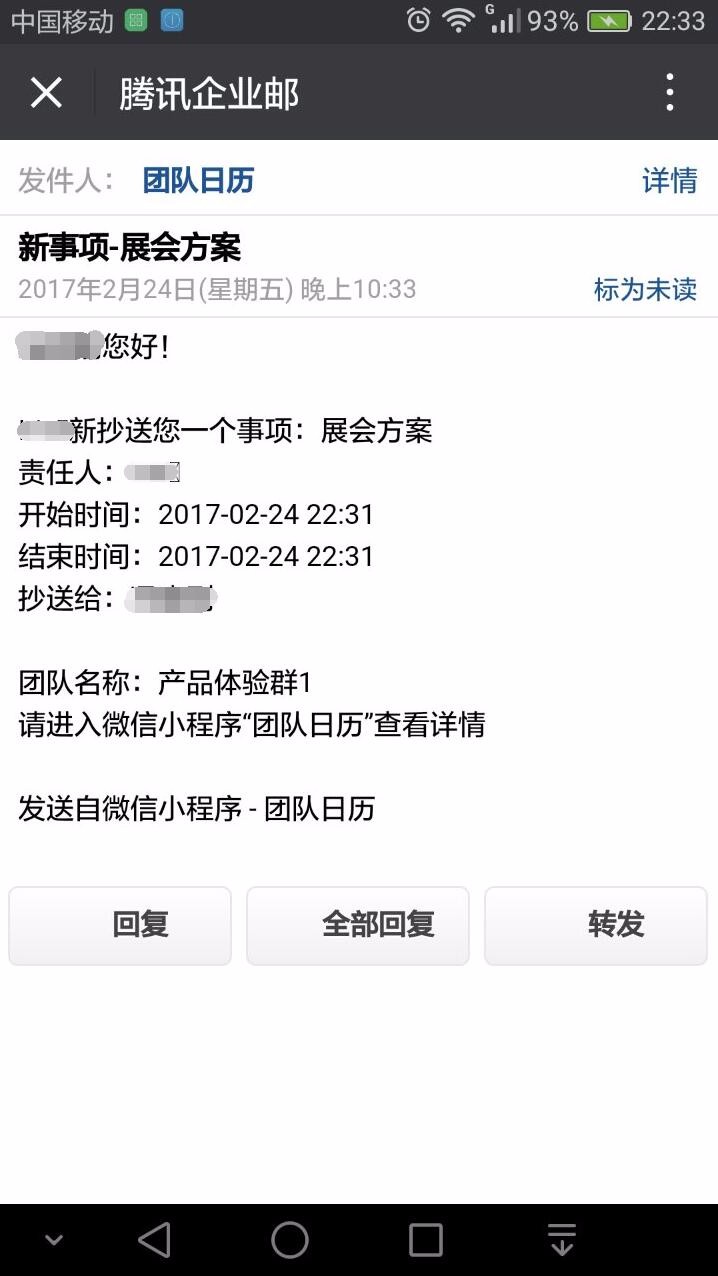Open the three-dot overflow menu

pos(669,93)
